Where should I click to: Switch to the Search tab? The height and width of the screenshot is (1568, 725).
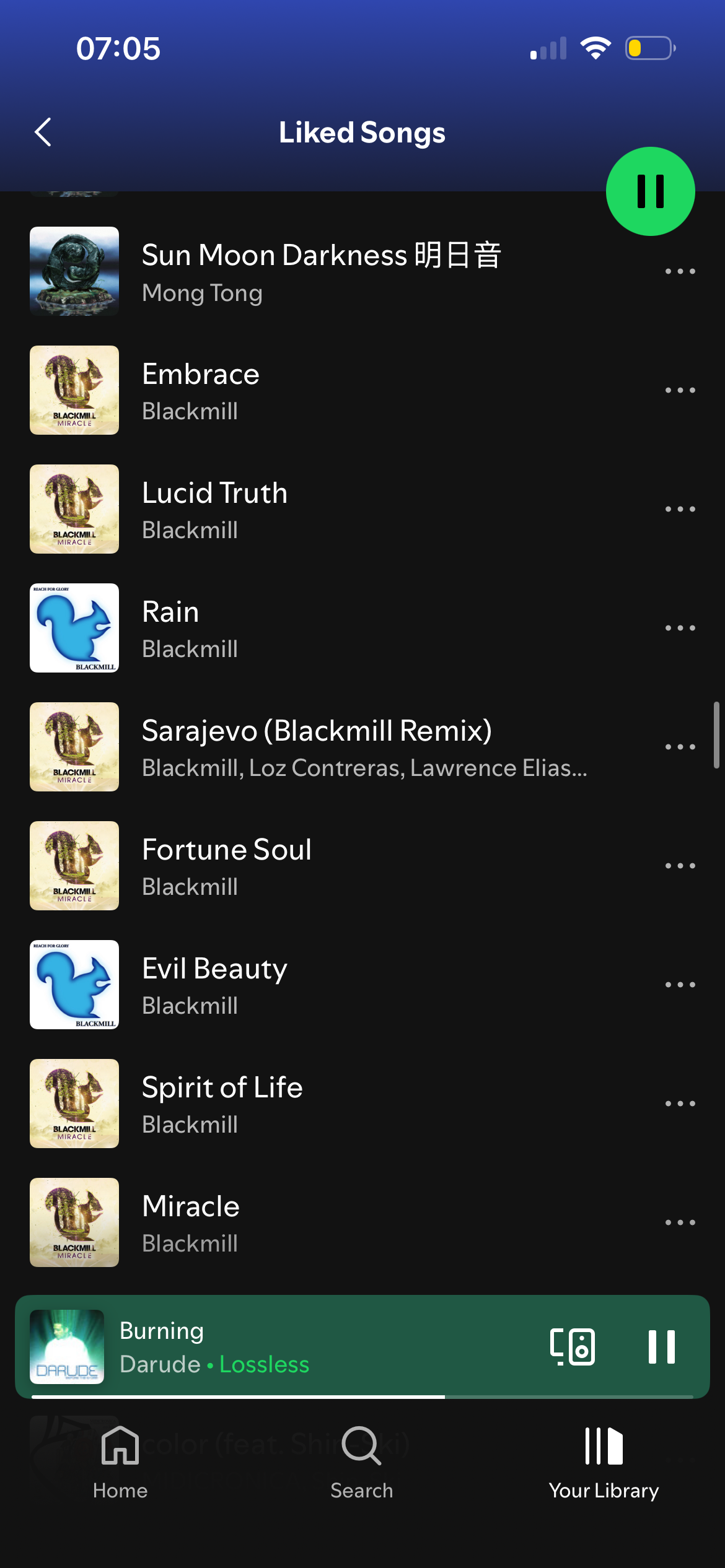pyautogui.click(x=362, y=1463)
